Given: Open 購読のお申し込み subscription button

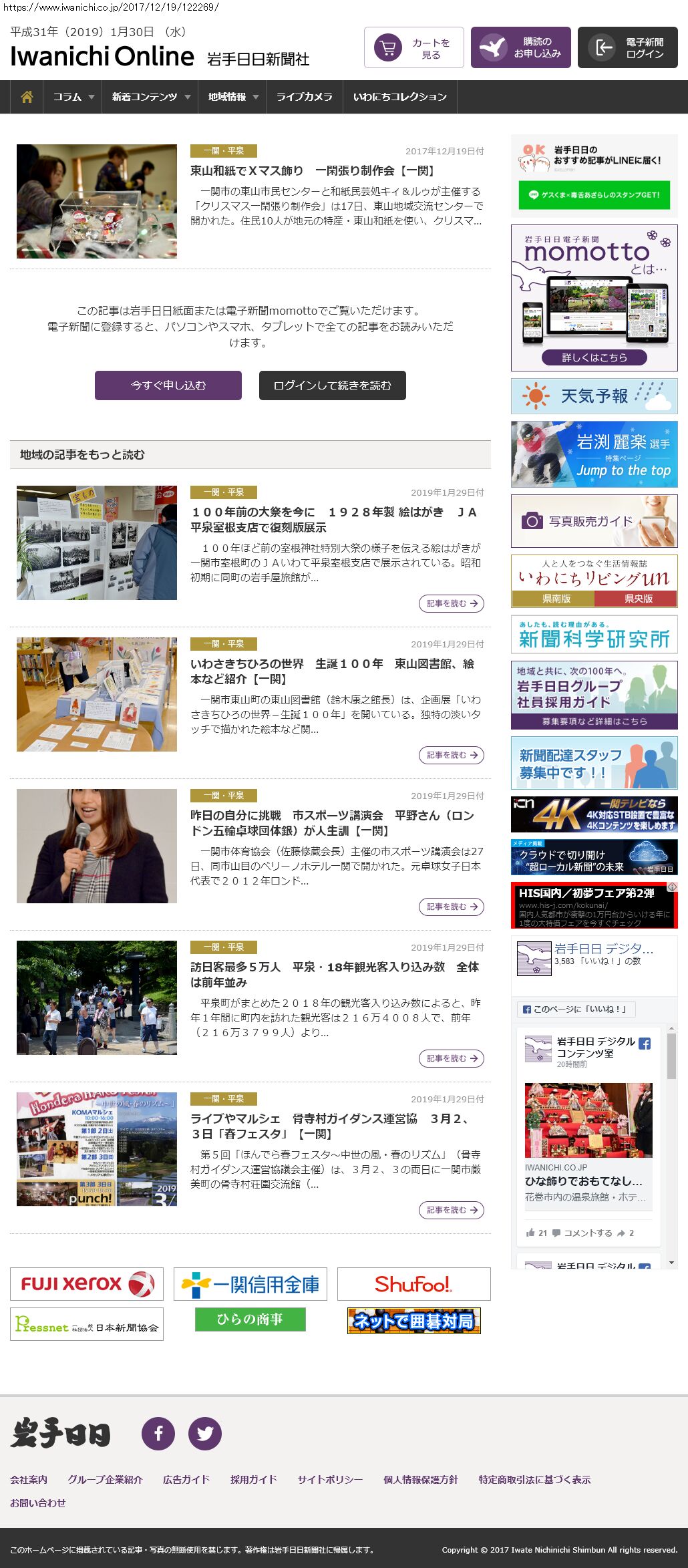Looking at the screenshot, I should point(520,47).
